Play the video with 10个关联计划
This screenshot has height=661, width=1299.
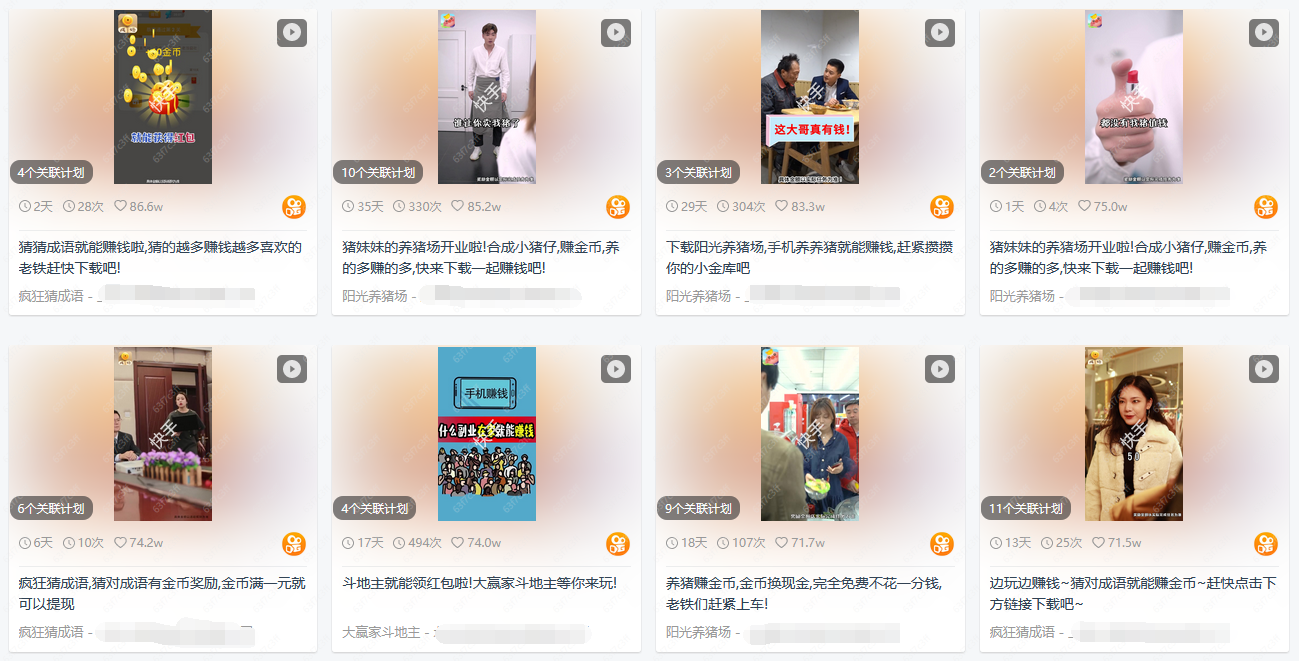point(615,33)
